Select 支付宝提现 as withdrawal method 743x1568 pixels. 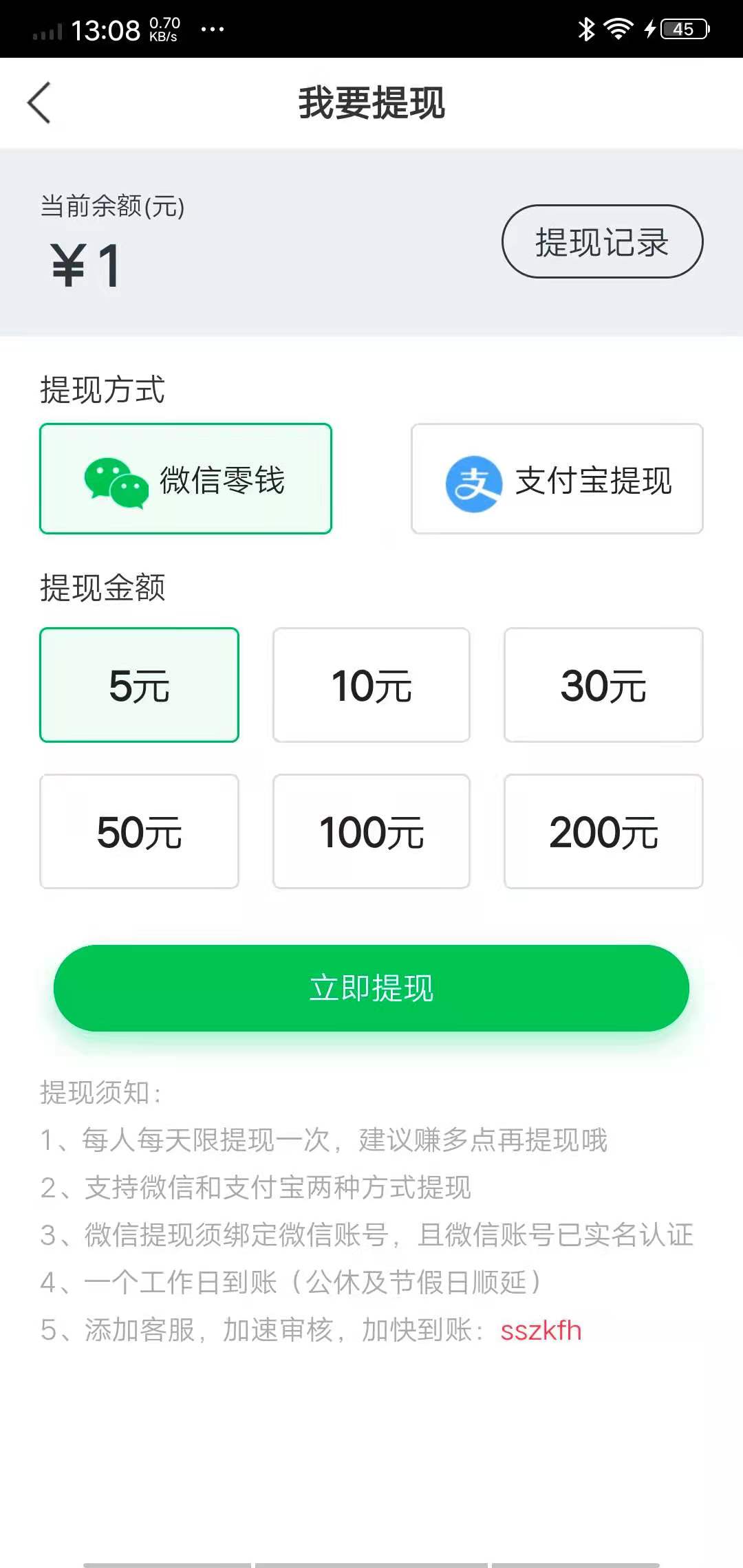tap(556, 478)
